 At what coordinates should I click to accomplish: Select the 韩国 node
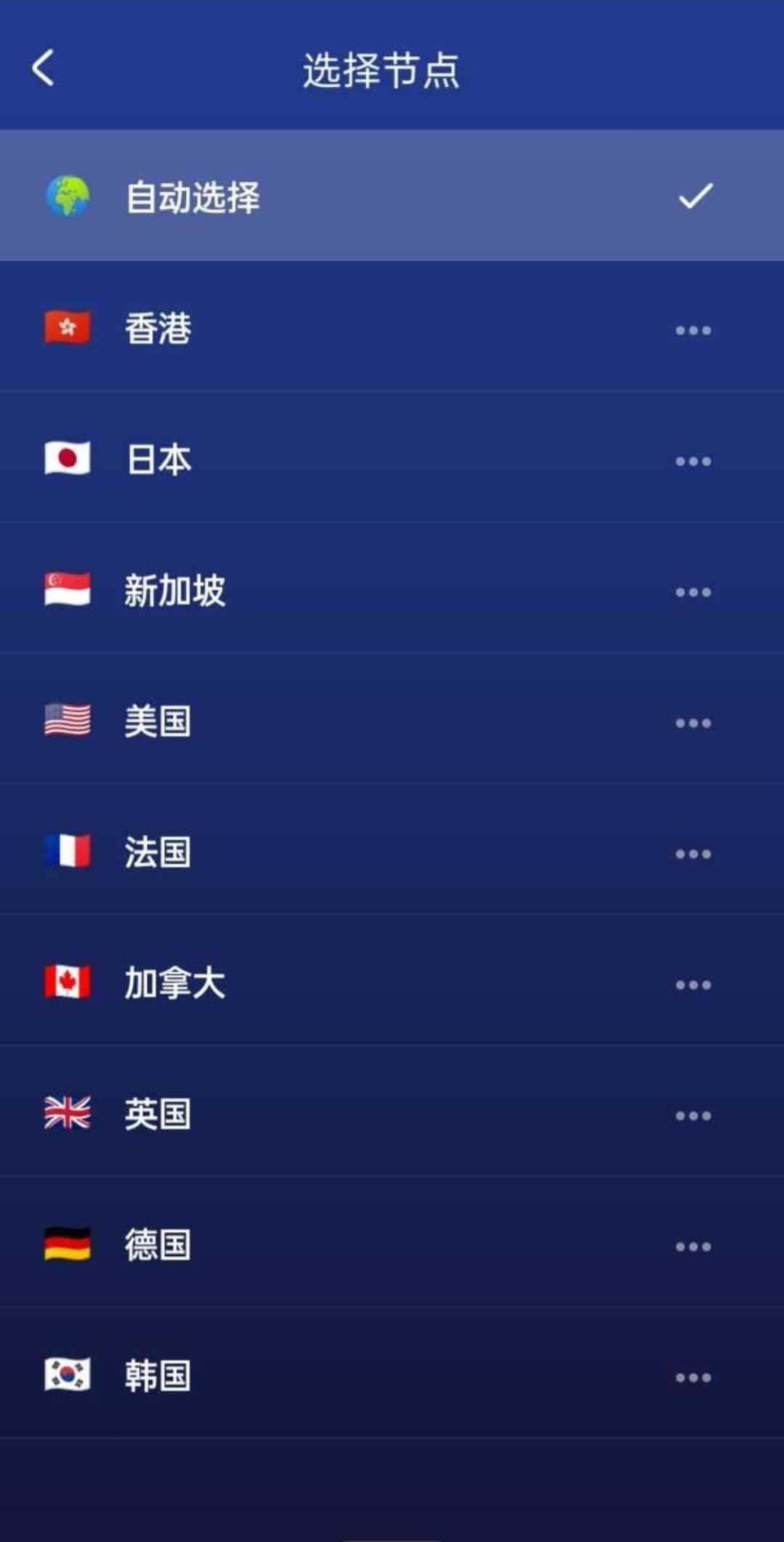[x=392, y=1373]
